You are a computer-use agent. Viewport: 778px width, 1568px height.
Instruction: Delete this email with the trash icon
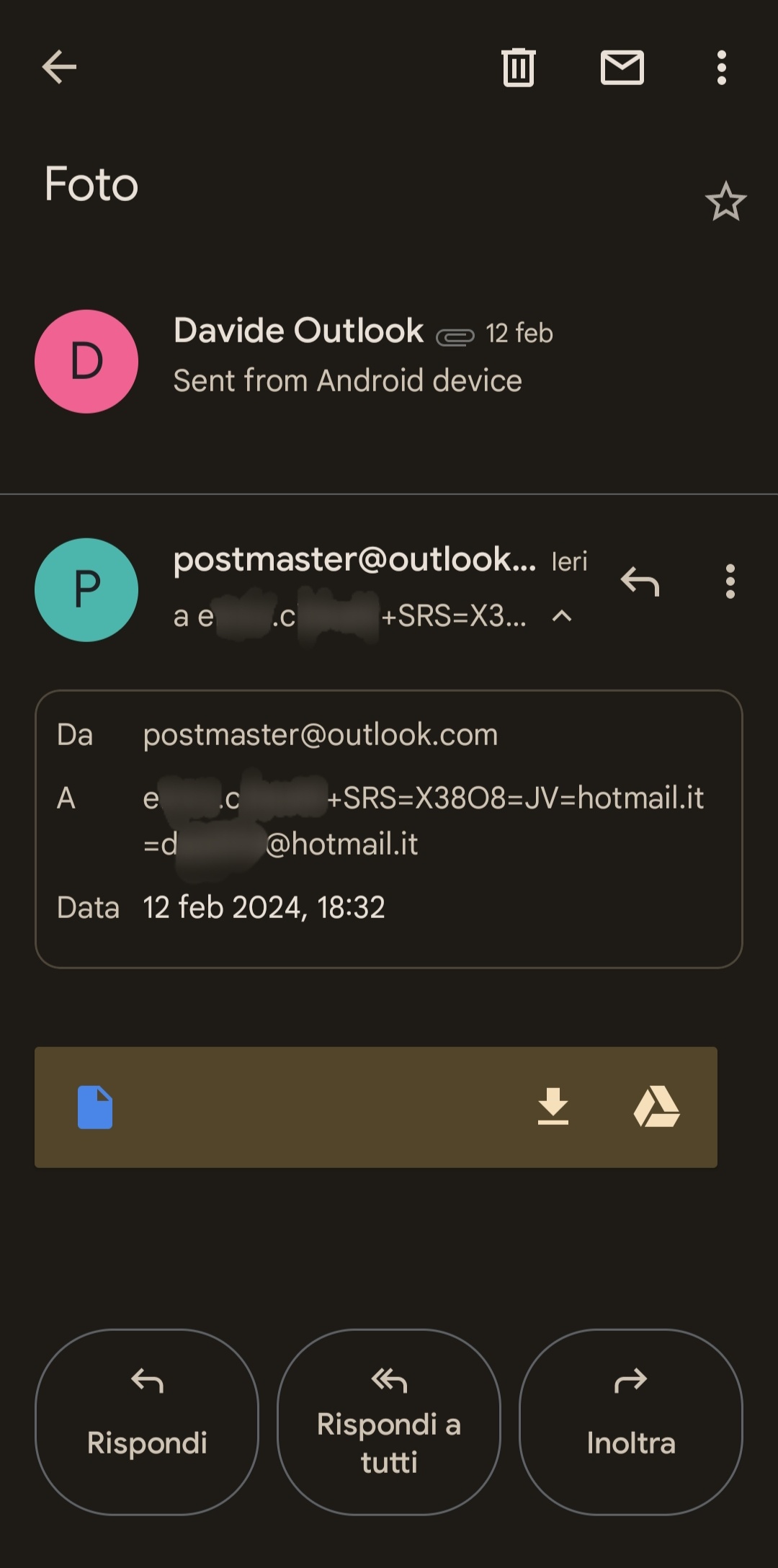519,68
